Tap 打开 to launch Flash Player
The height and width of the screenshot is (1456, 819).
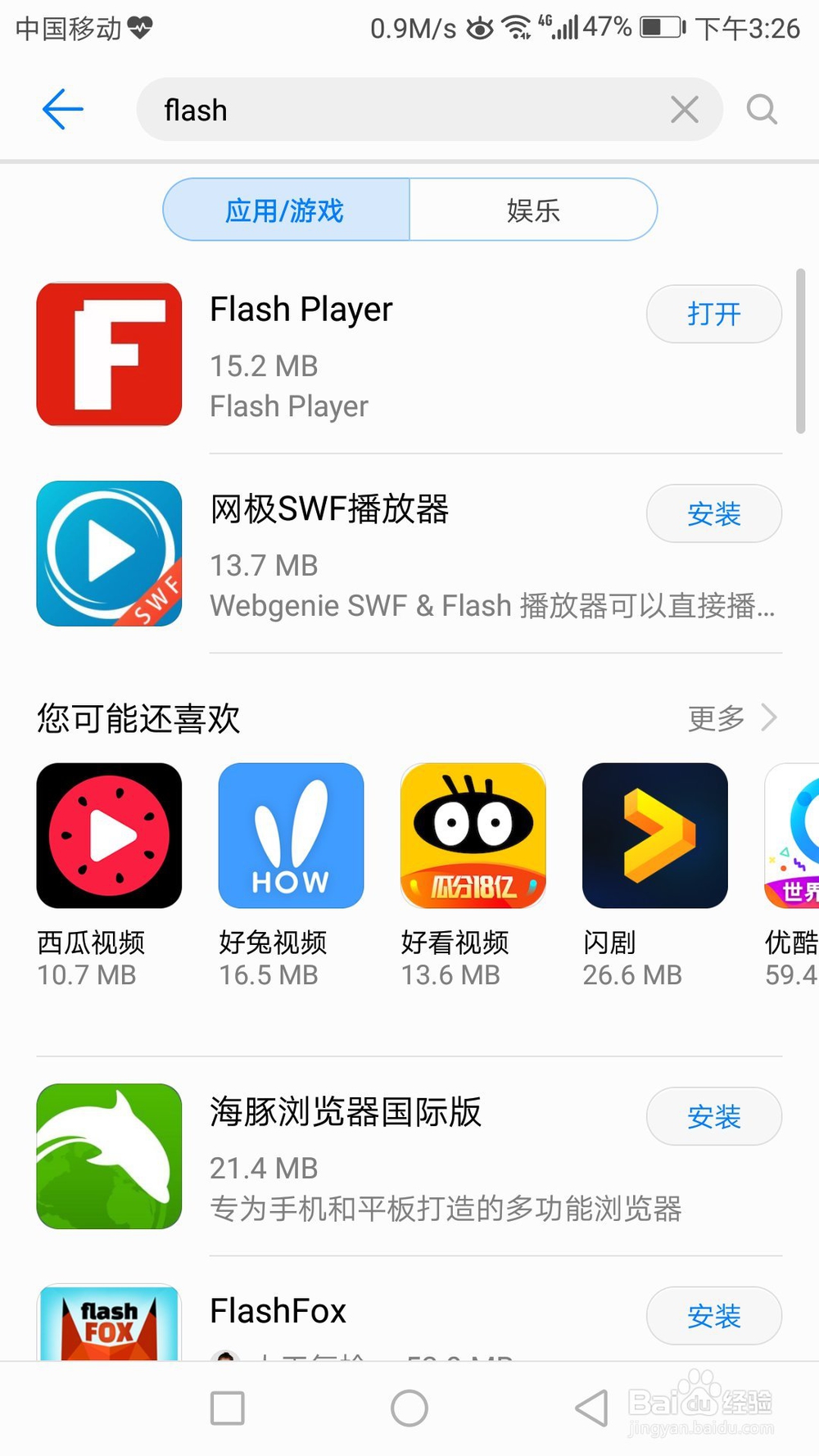pos(713,314)
